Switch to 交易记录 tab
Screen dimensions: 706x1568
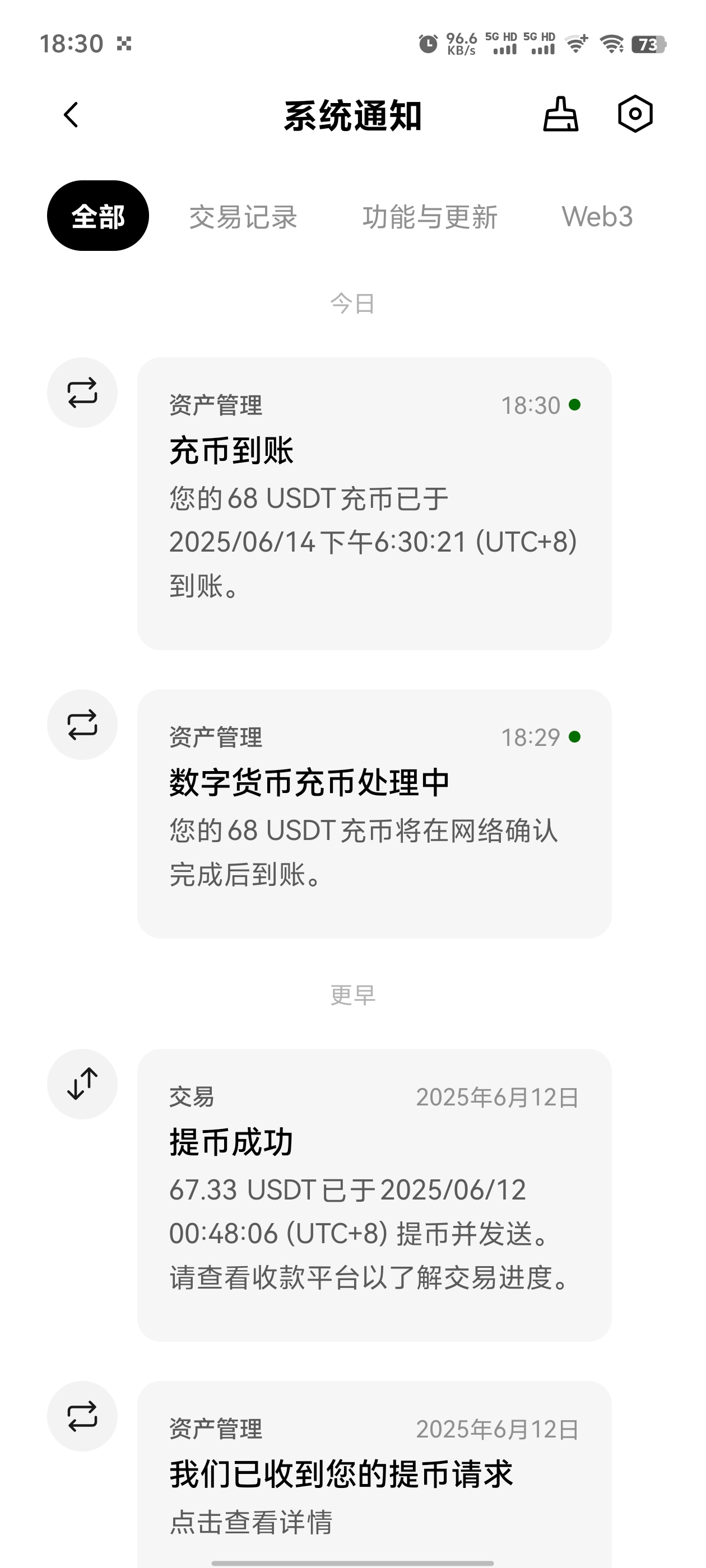point(243,217)
